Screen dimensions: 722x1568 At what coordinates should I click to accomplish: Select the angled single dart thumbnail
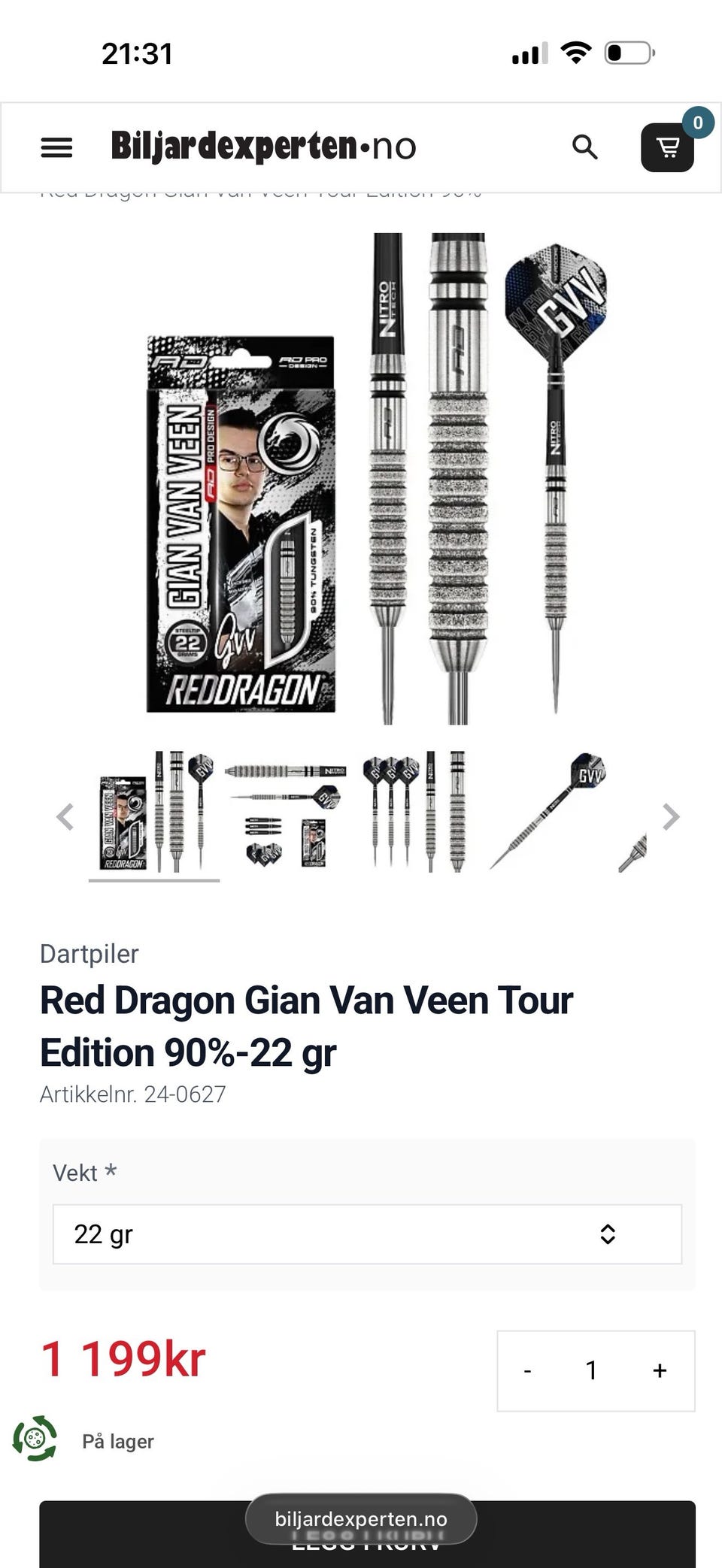coord(548,812)
